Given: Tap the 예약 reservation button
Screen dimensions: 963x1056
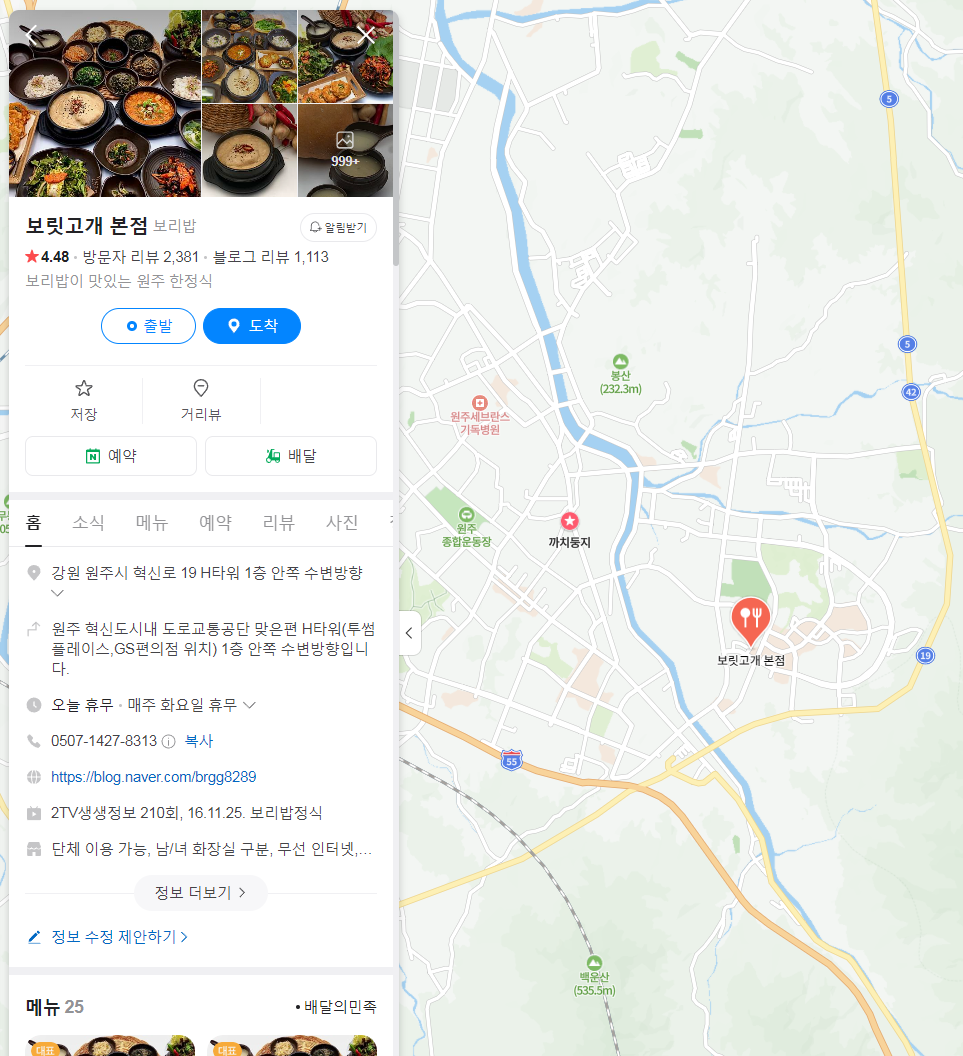Looking at the screenshot, I should (x=111, y=456).
